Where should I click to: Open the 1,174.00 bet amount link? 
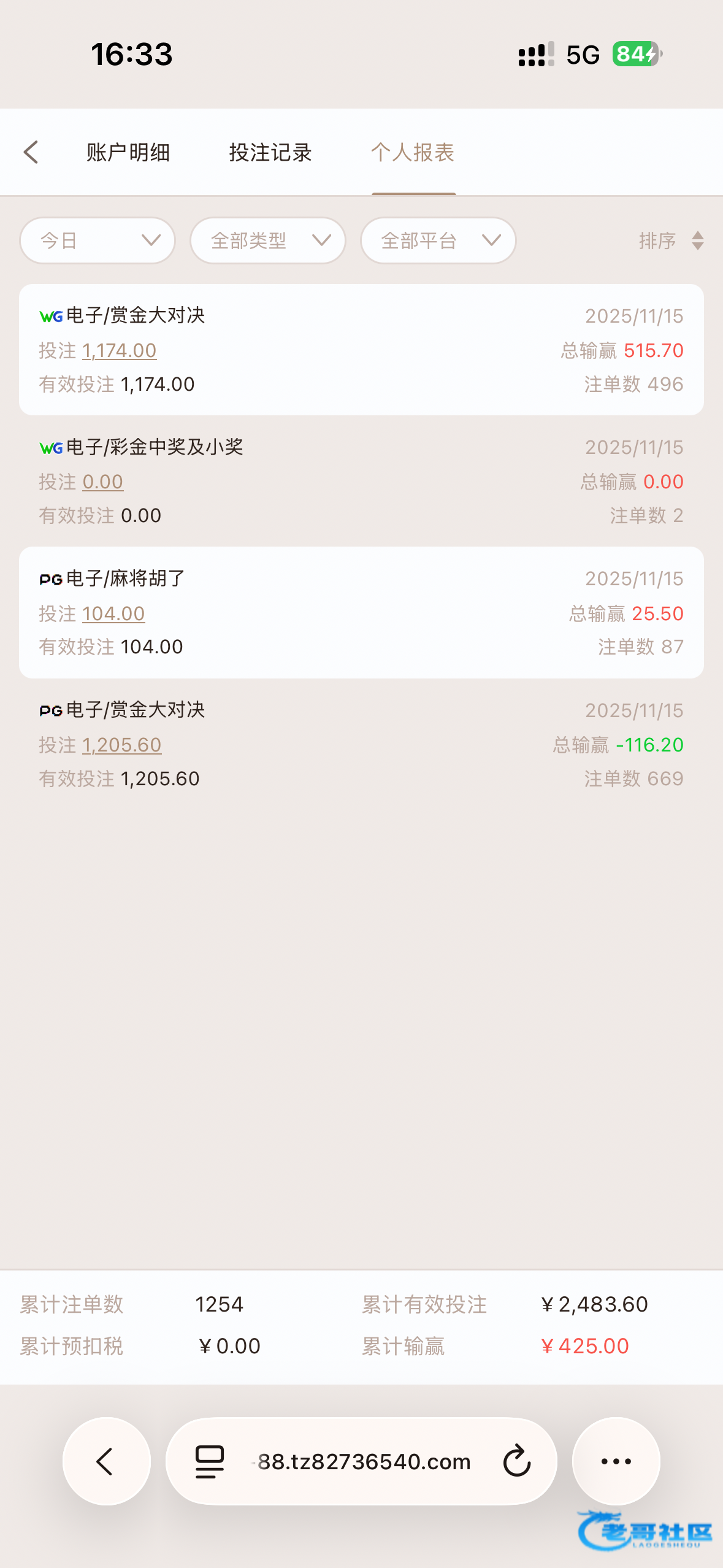(120, 350)
